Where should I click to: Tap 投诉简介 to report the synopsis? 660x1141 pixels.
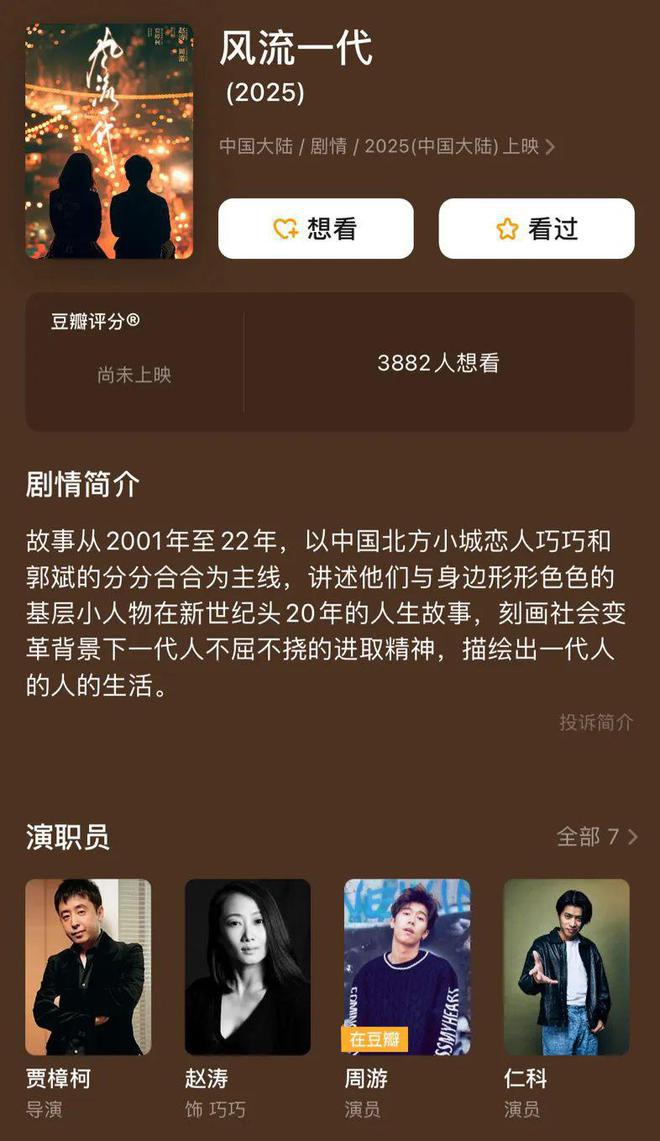pos(596,722)
